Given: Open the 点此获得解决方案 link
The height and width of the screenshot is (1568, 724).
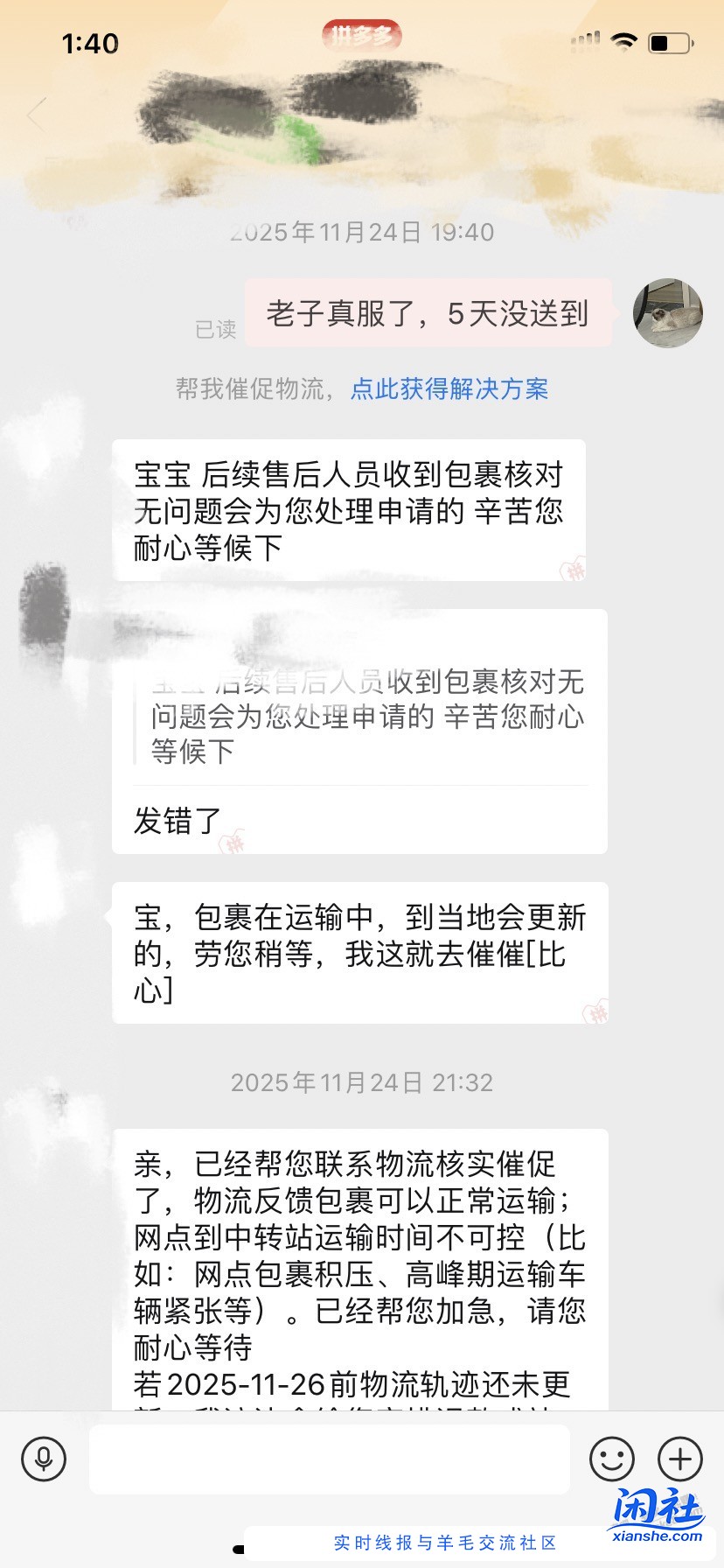Looking at the screenshot, I should click(449, 388).
